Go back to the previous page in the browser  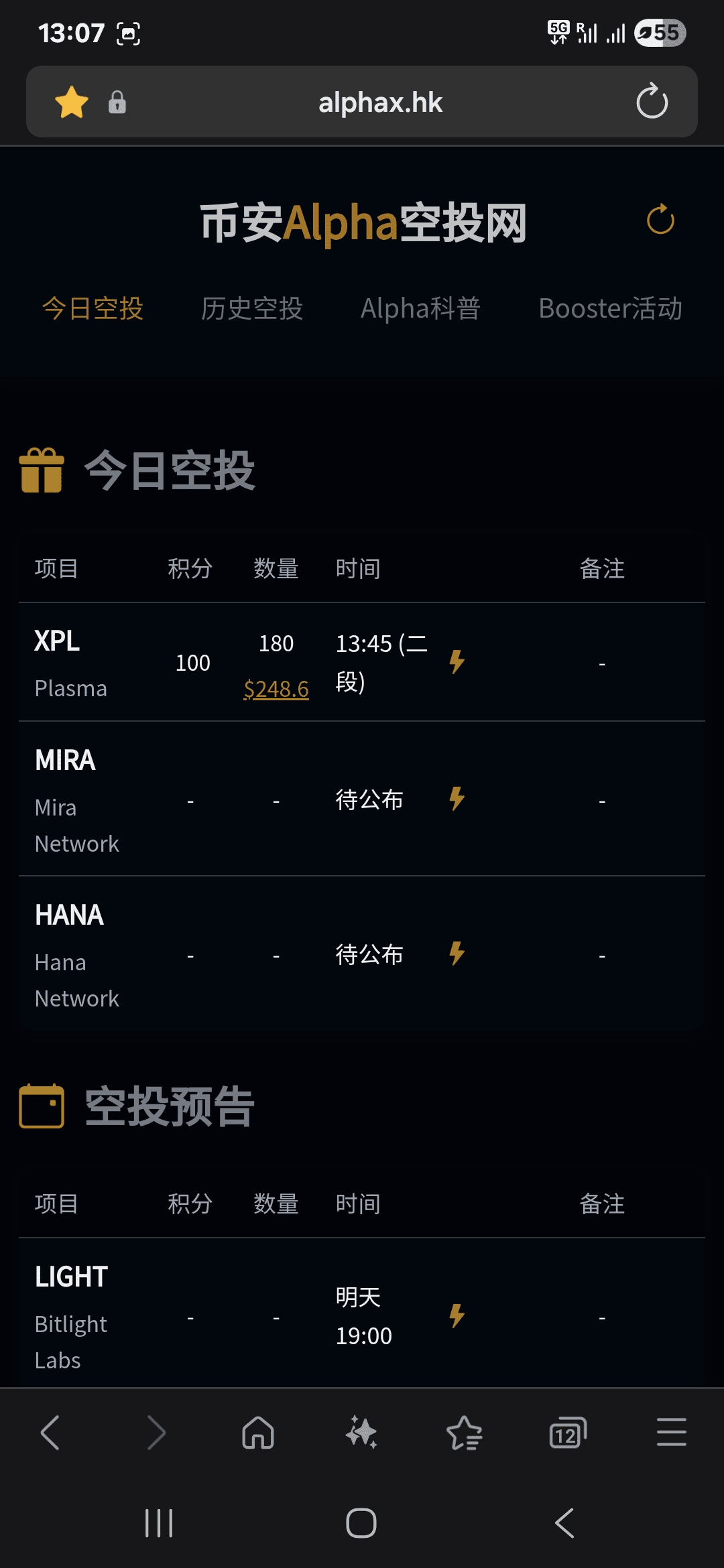point(50,1433)
